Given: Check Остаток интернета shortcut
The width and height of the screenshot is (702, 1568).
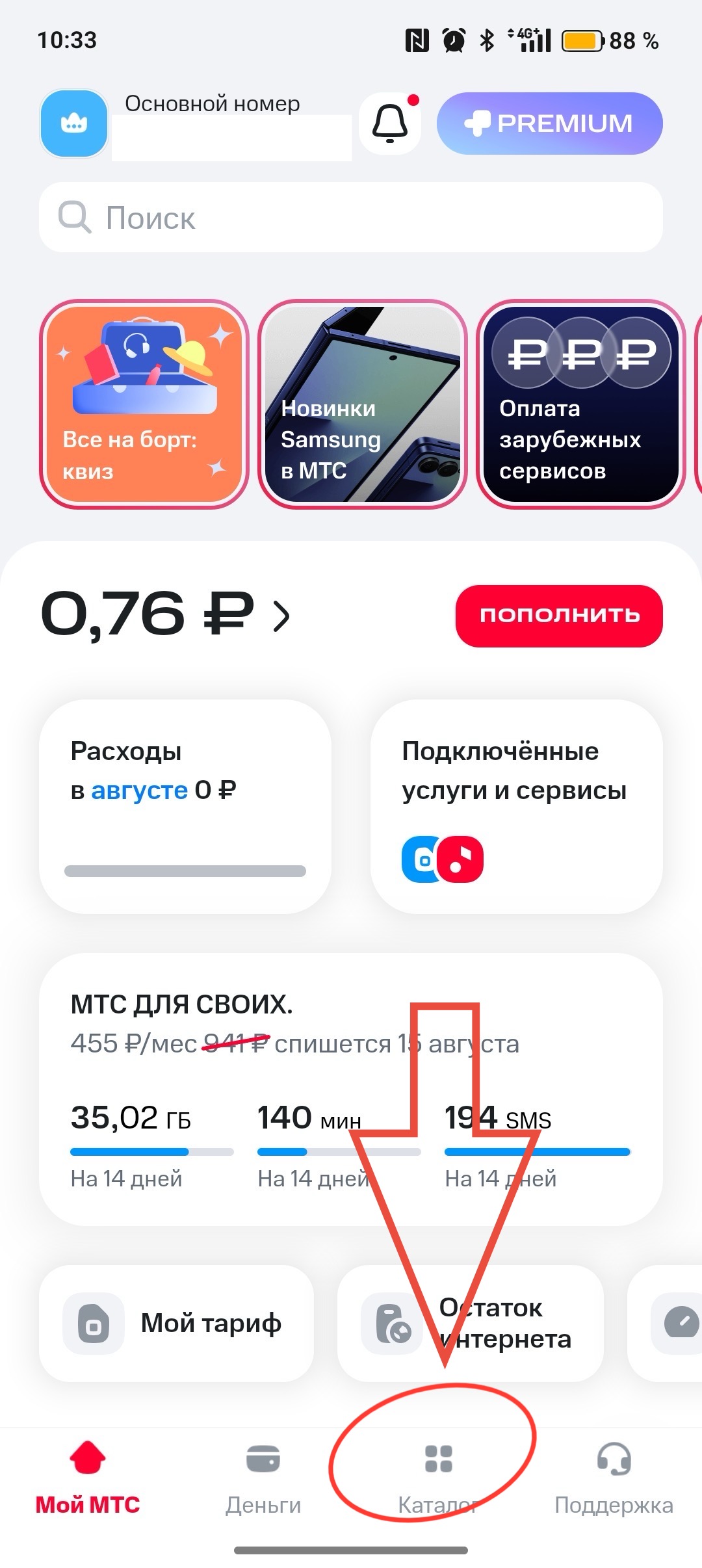Looking at the screenshot, I should pyautogui.click(x=471, y=1323).
